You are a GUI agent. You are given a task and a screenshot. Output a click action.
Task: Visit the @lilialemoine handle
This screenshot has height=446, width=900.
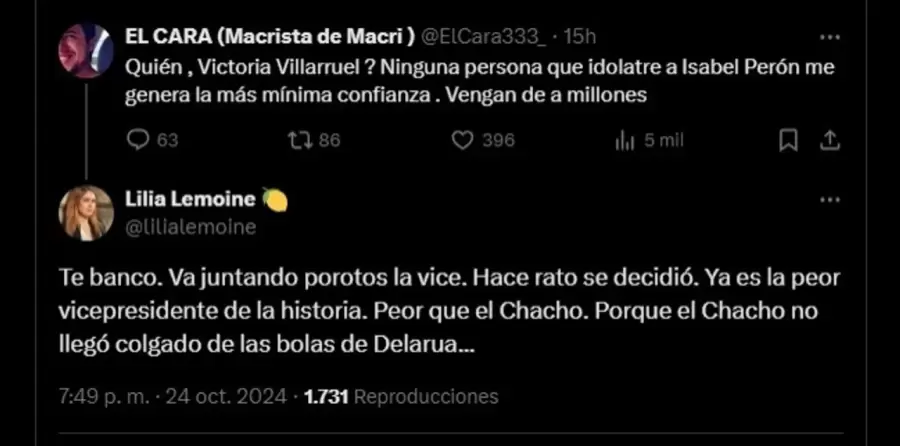(x=190, y=227)
